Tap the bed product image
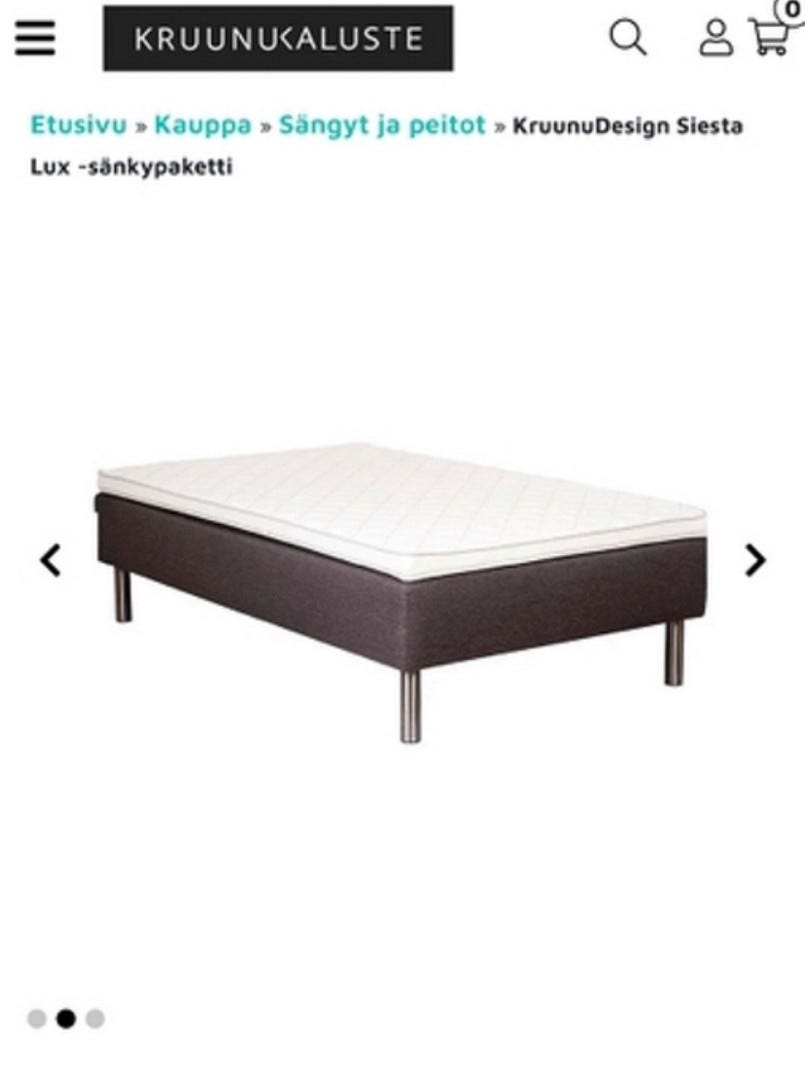 [401, 594]
